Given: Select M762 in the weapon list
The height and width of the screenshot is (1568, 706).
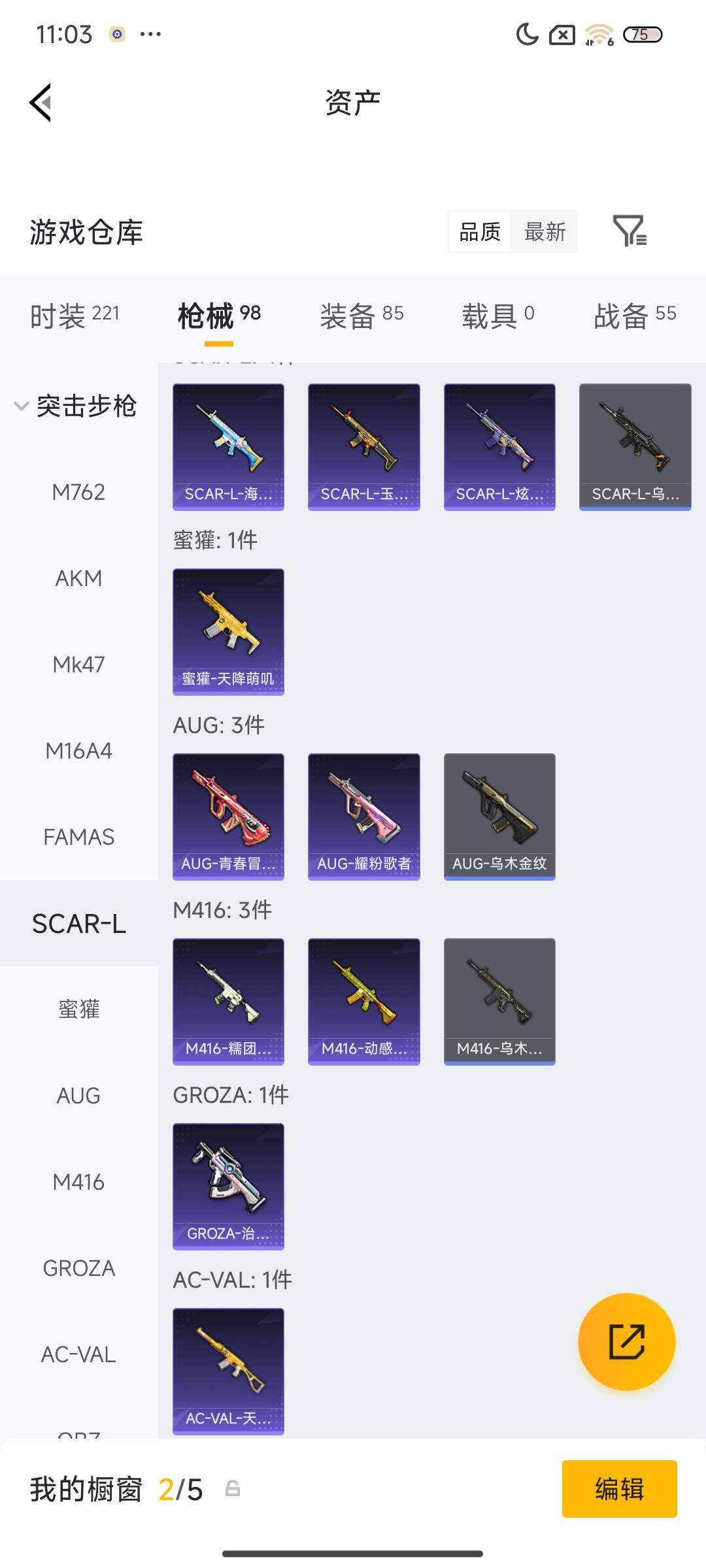Looking at the screenshot, I should 78,492.
